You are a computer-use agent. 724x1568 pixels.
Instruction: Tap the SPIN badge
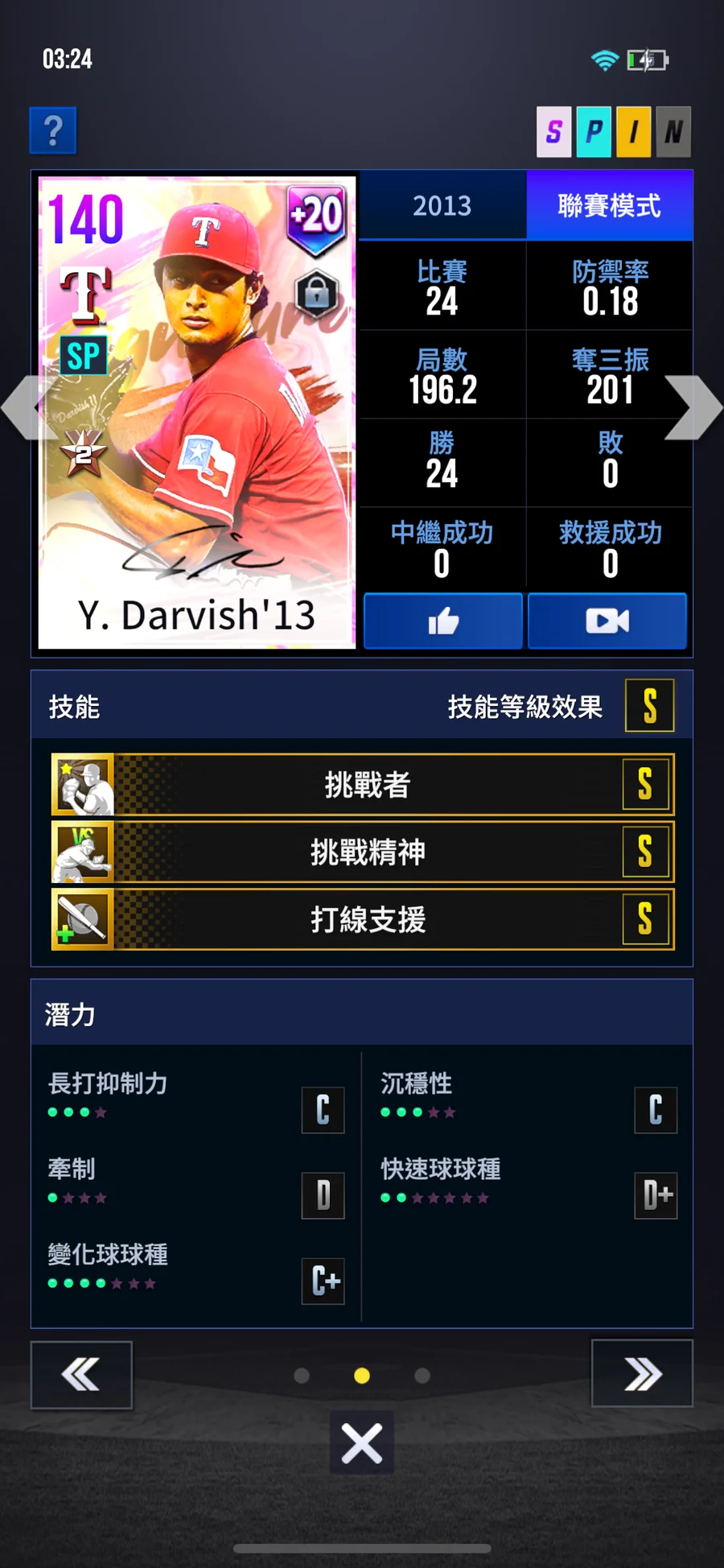click(x=614, y=131)
